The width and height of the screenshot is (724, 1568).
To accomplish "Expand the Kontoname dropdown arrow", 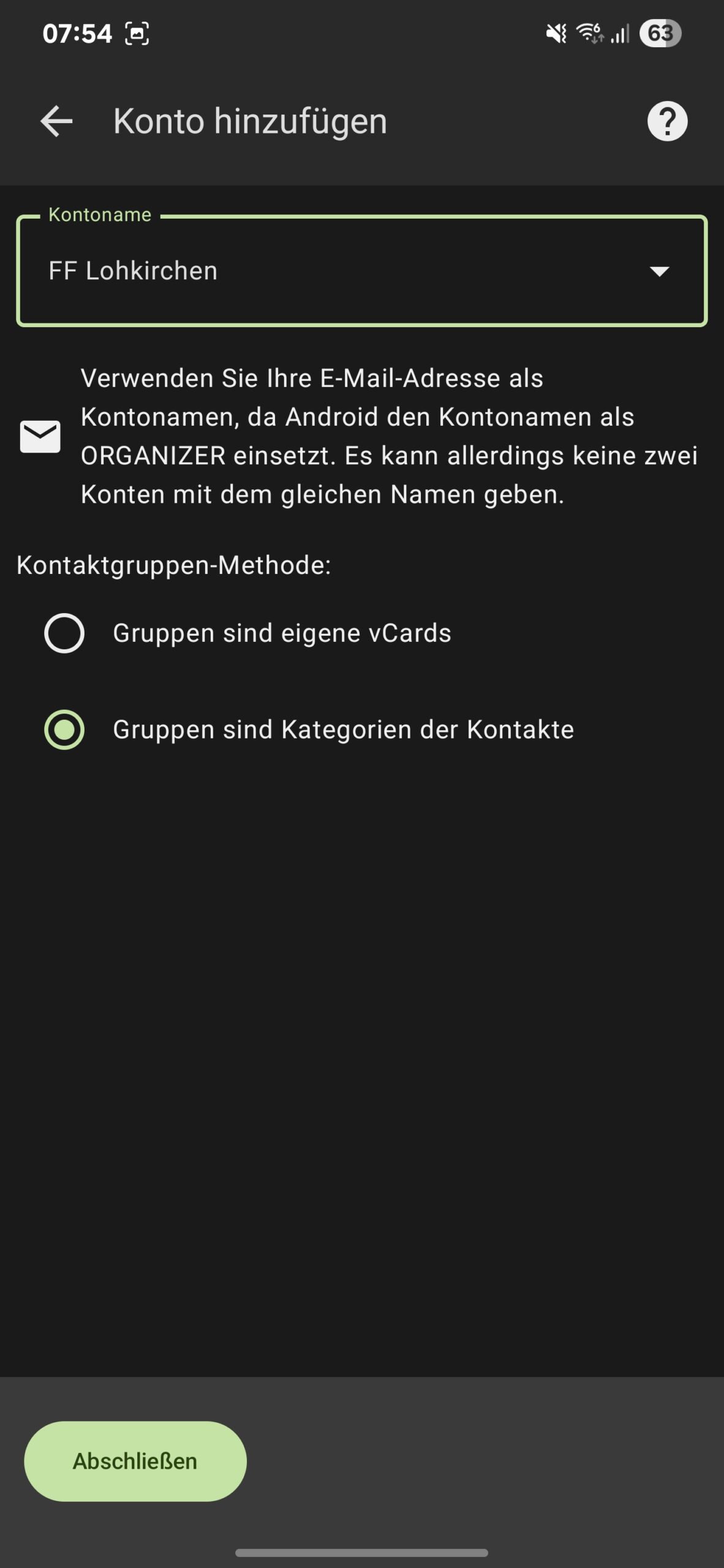I will (659, 271).
